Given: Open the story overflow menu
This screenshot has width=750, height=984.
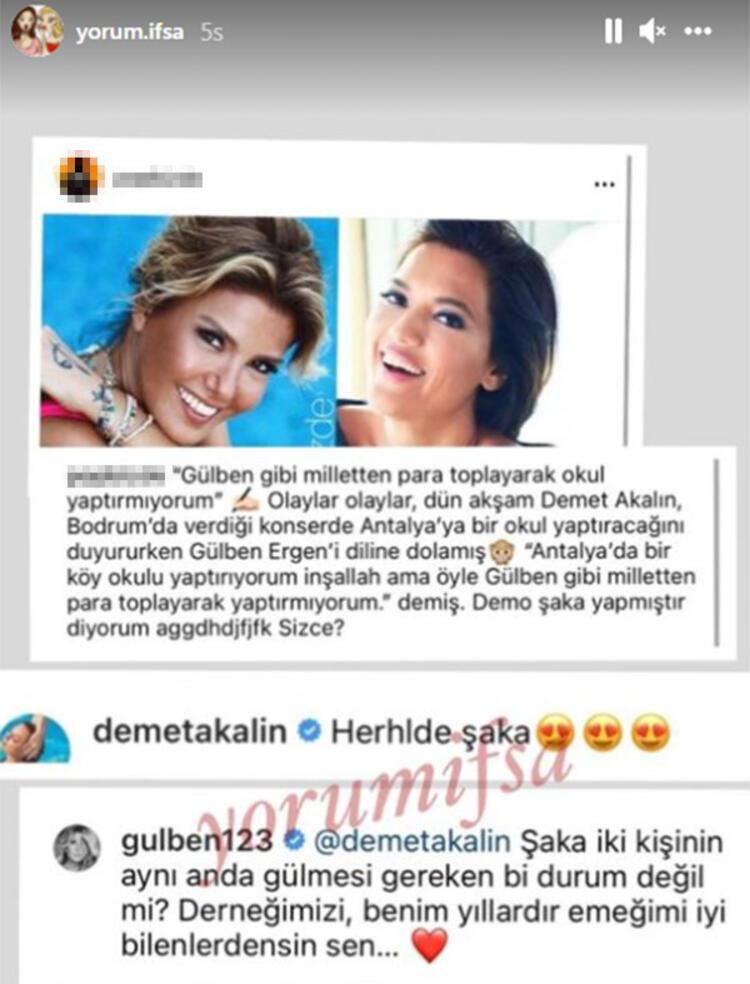Looking at the screenshot, I should (697, 32).
